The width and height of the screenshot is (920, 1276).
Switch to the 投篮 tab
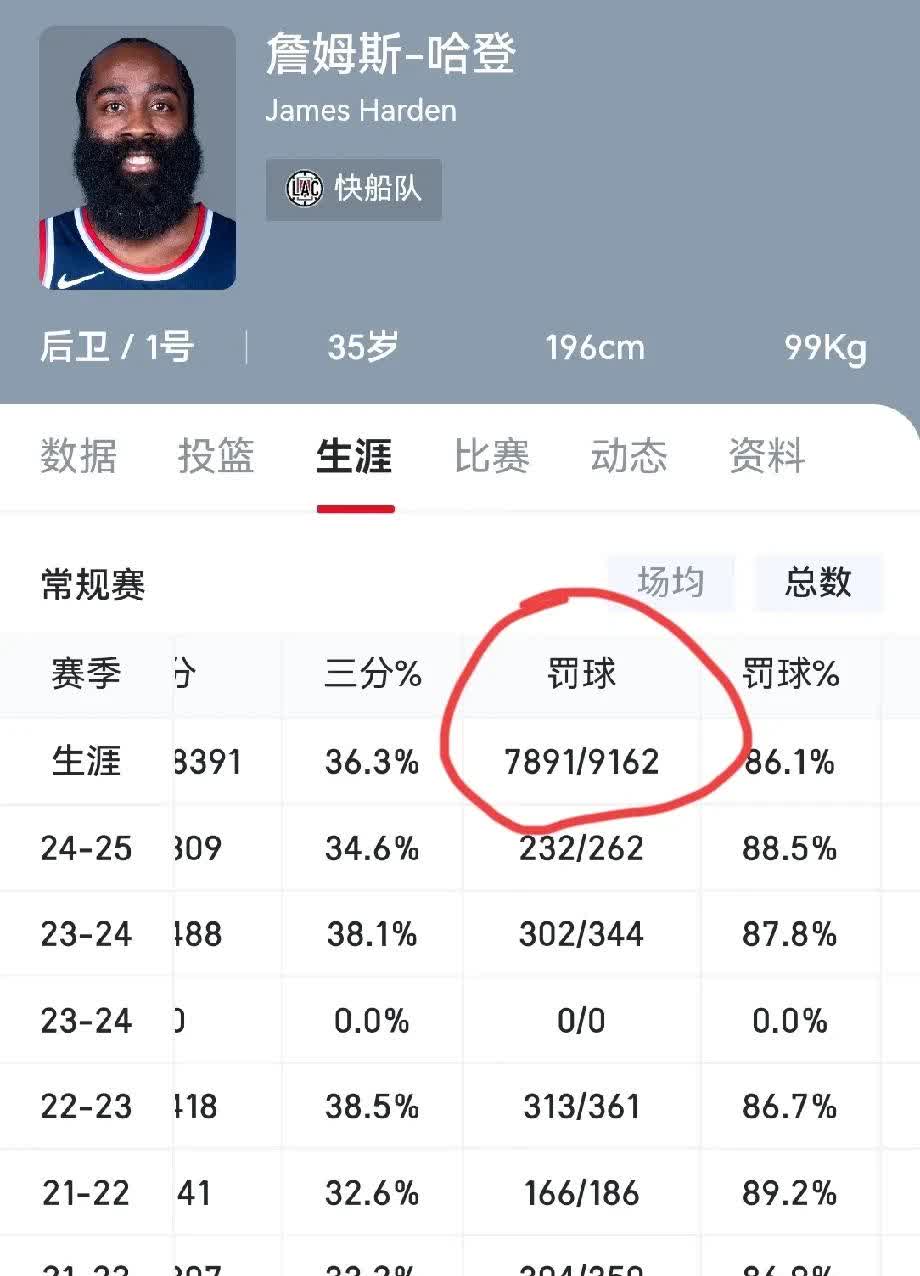214,456
